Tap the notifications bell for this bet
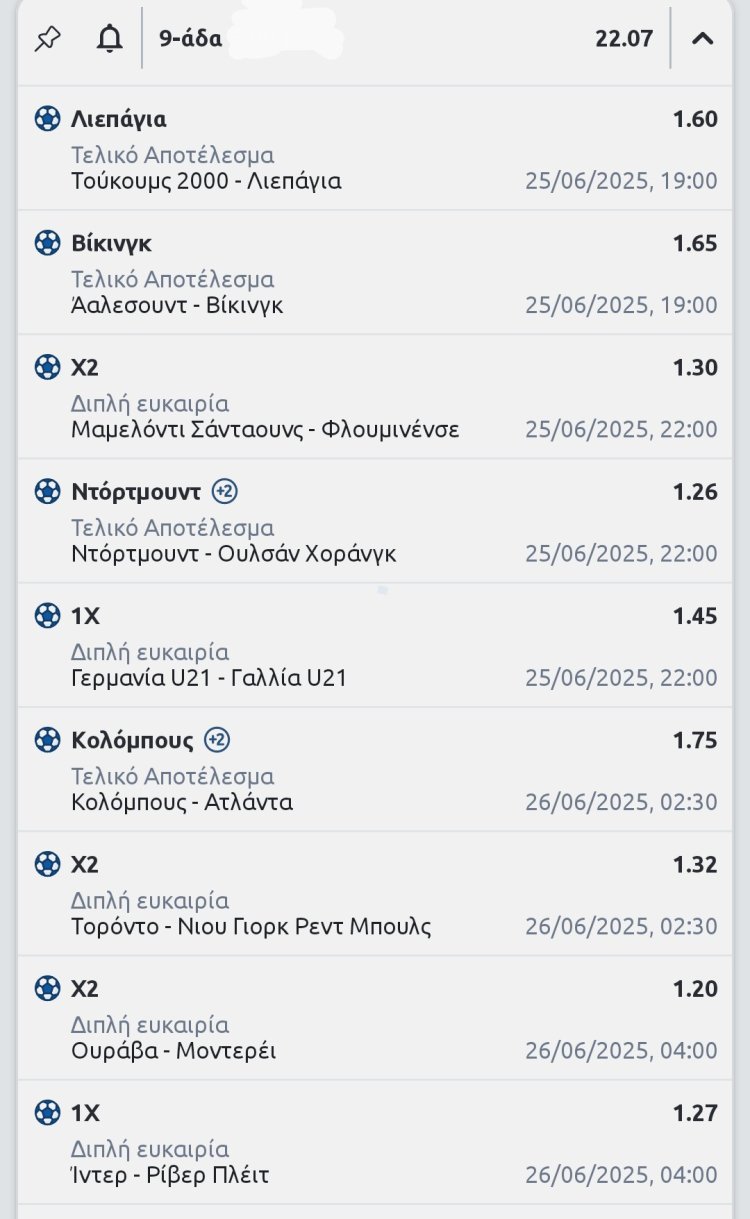This screenshot has width=750, height=1219. tap(109, 39)
